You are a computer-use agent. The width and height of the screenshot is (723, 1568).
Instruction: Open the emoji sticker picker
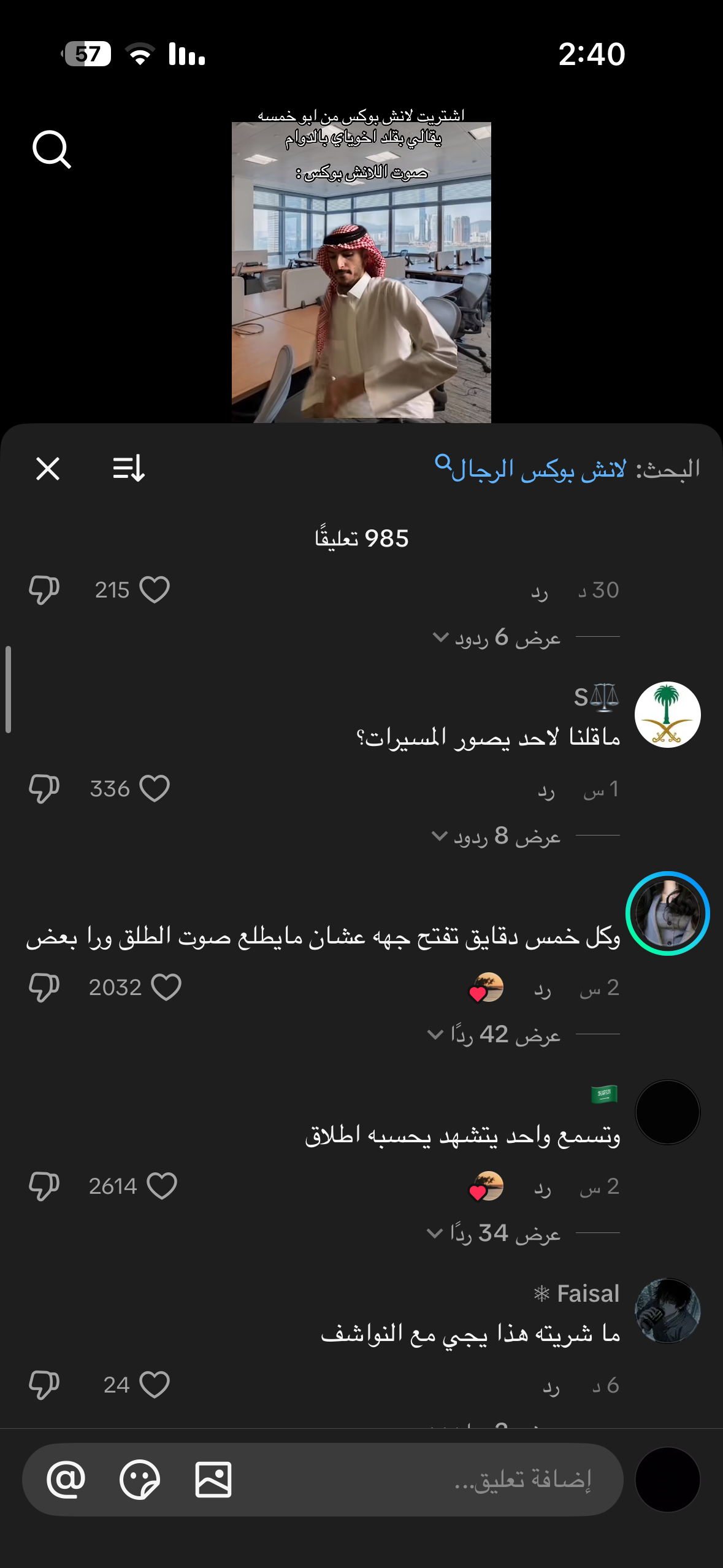point(140,1480)
